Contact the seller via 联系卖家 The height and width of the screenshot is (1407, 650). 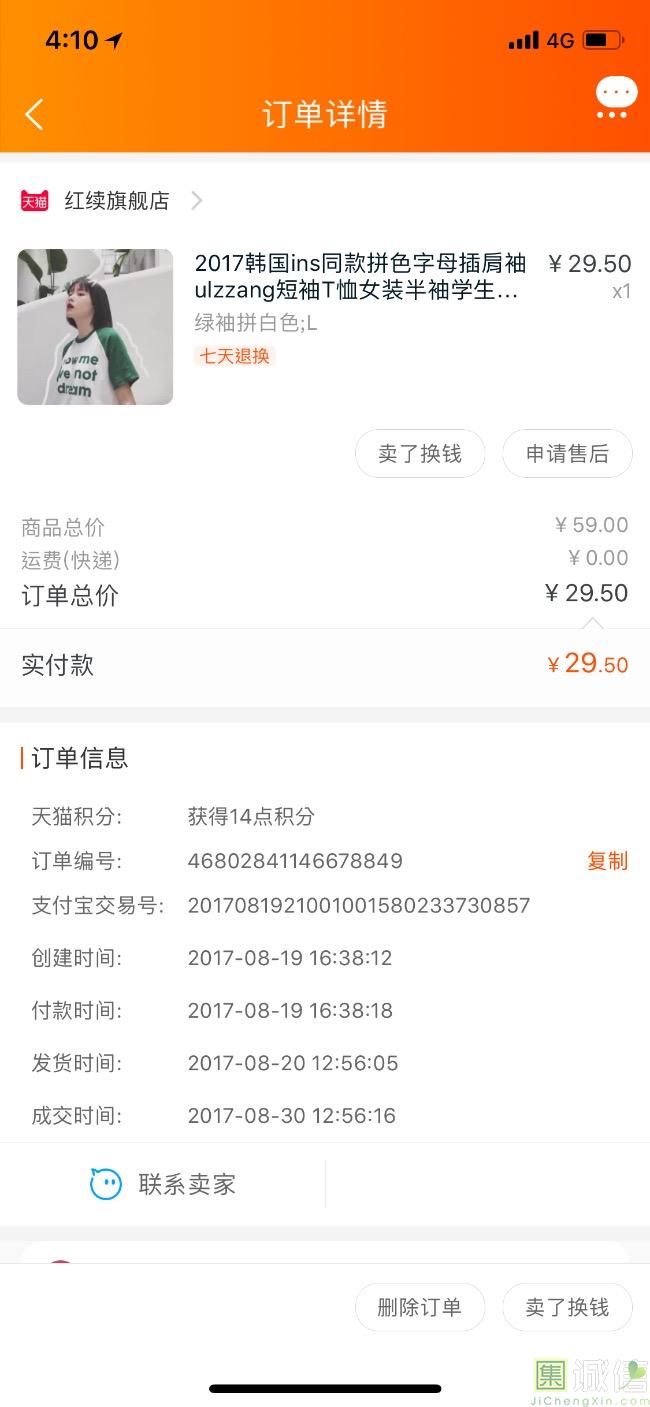pyautogui.click(x=163, y=1185)
